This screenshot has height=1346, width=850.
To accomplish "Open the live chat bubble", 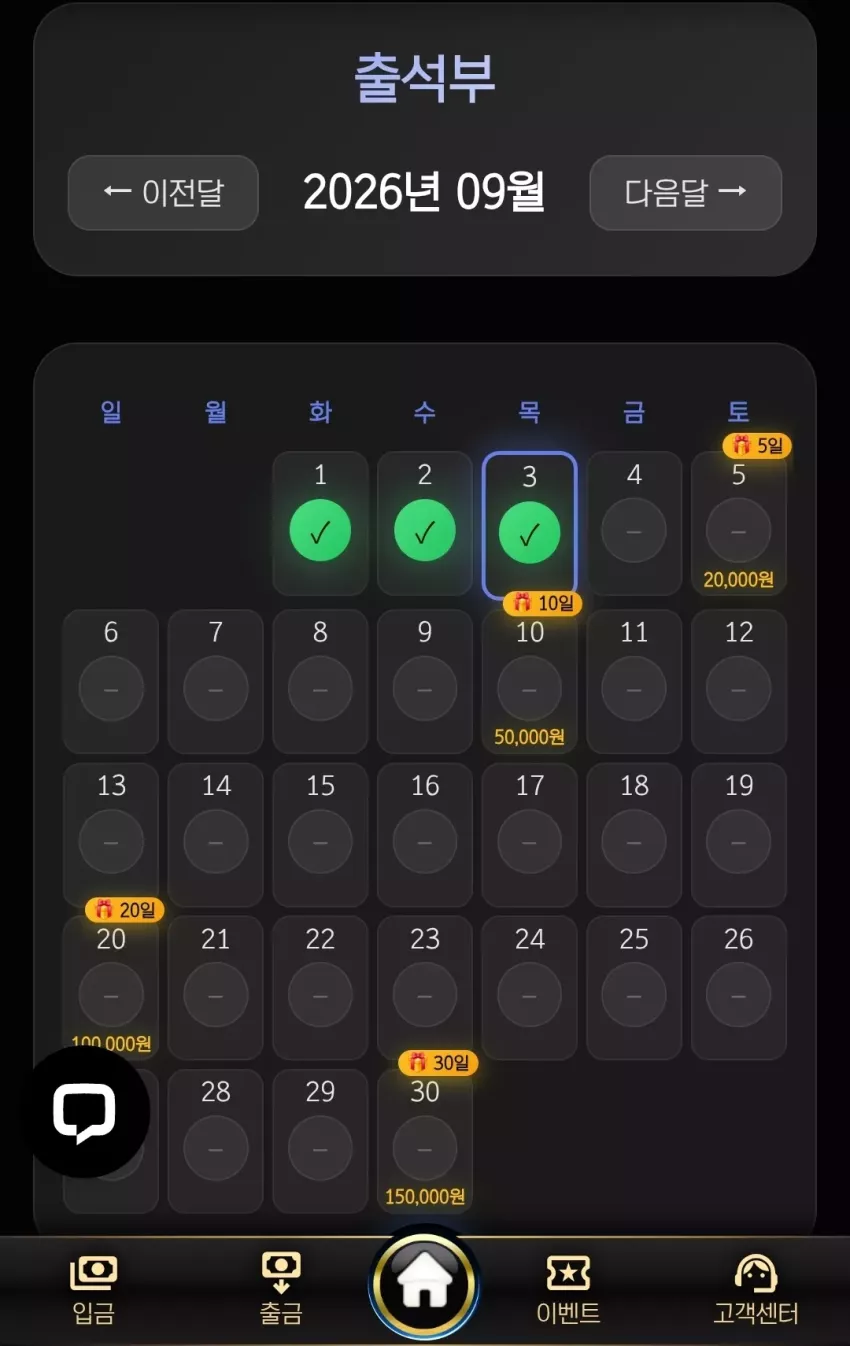I will (x=85, y=1112).
